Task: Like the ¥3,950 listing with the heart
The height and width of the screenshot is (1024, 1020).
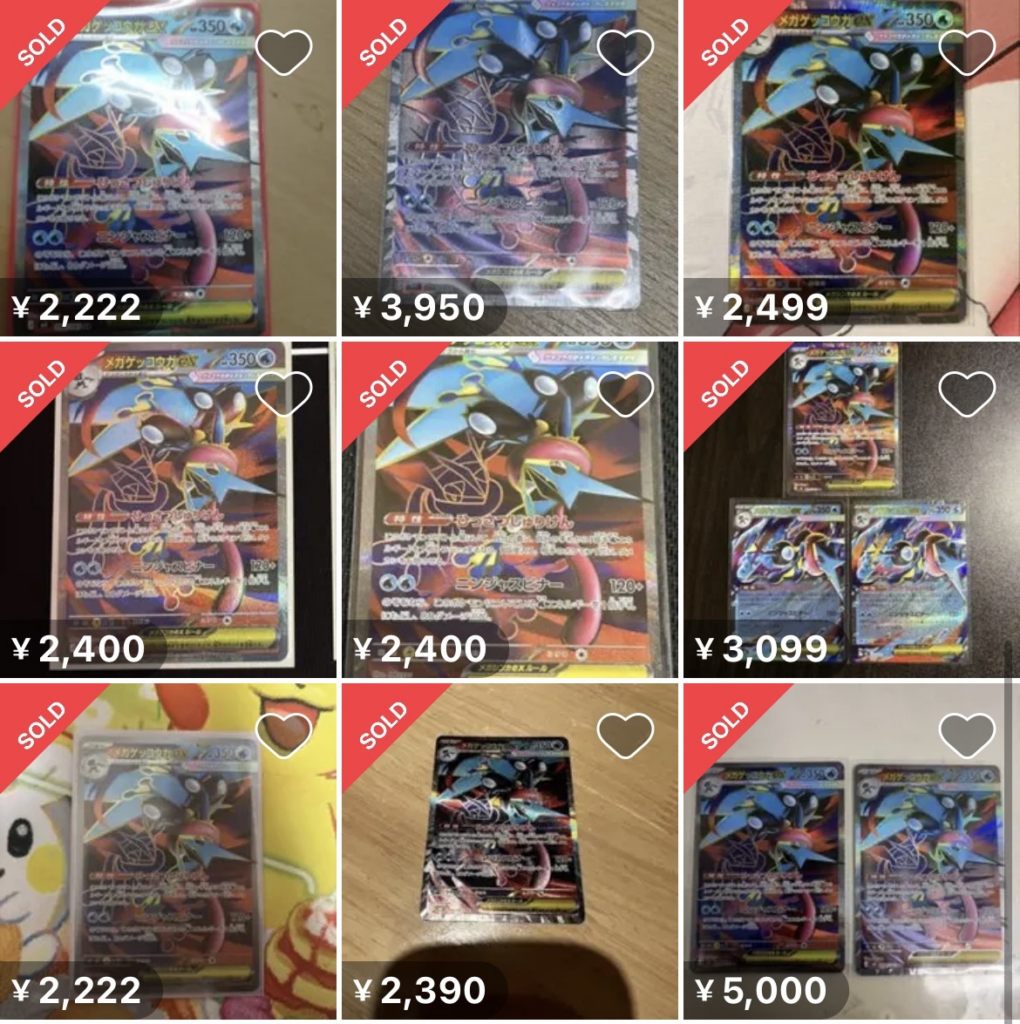Action: pos(625,50)
